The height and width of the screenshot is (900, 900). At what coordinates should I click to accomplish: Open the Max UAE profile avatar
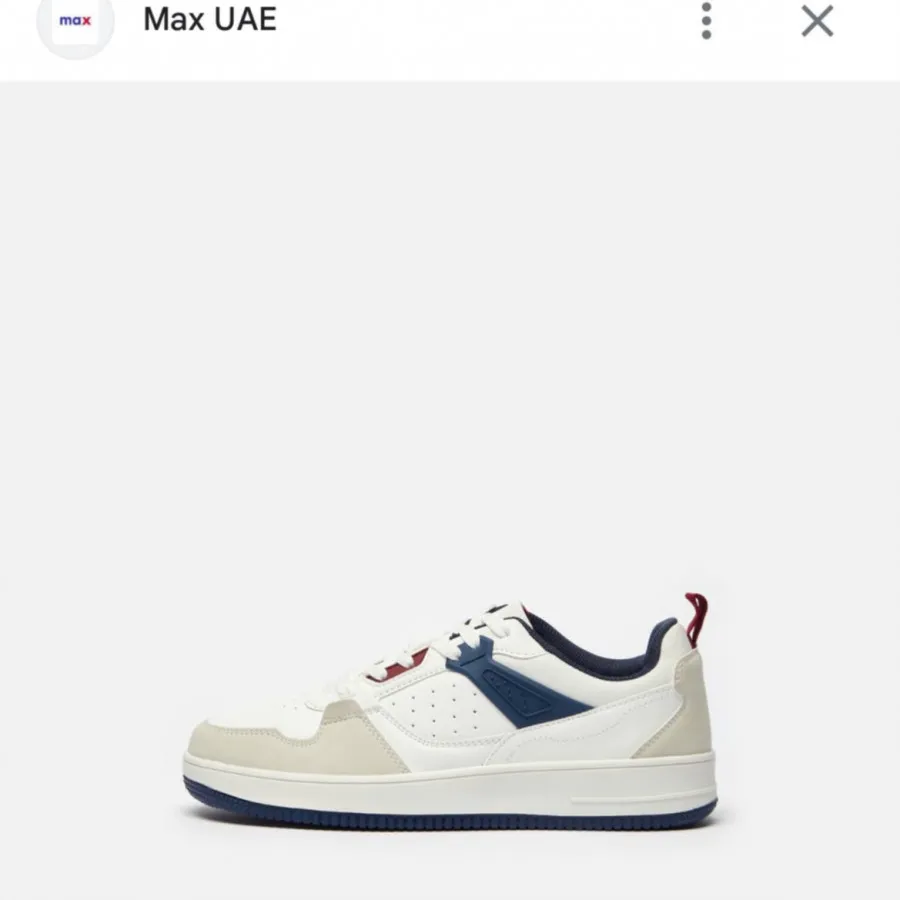(75, 22)
